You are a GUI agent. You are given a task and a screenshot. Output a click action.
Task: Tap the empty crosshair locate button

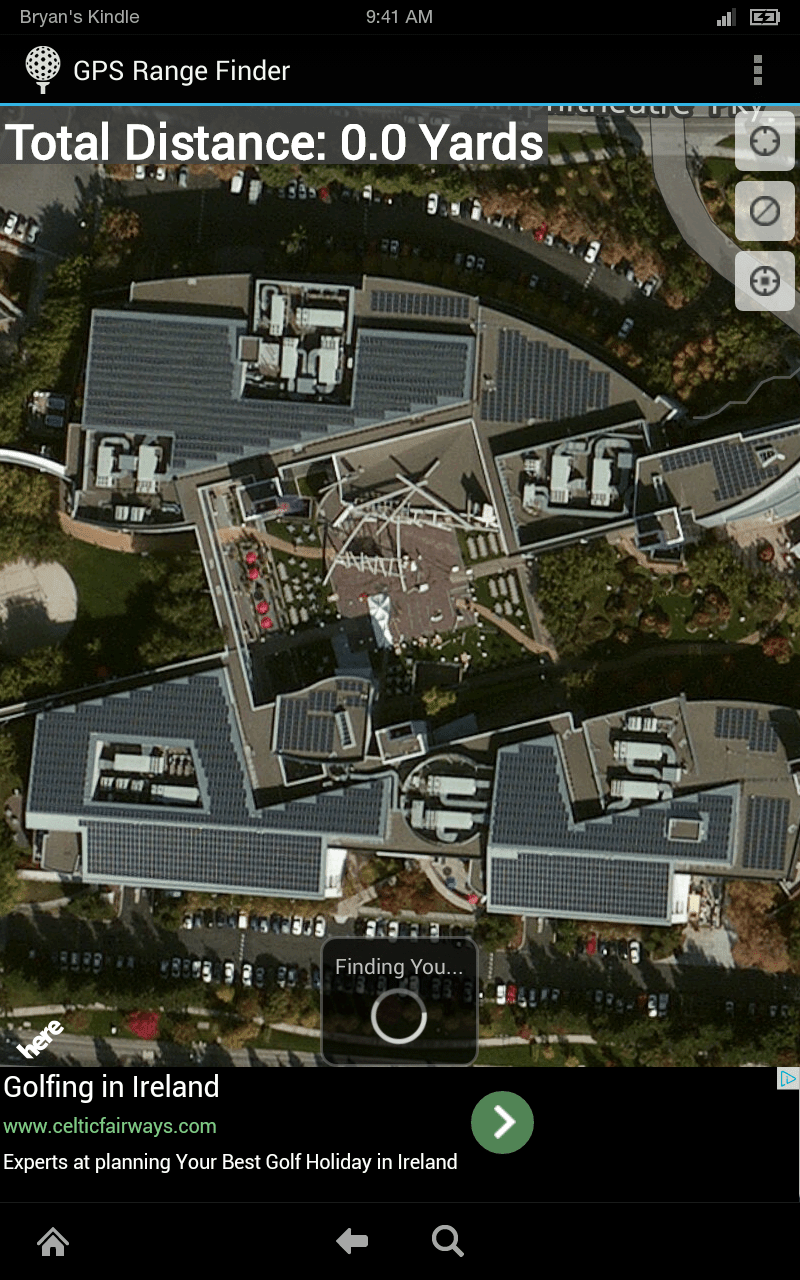765,141
